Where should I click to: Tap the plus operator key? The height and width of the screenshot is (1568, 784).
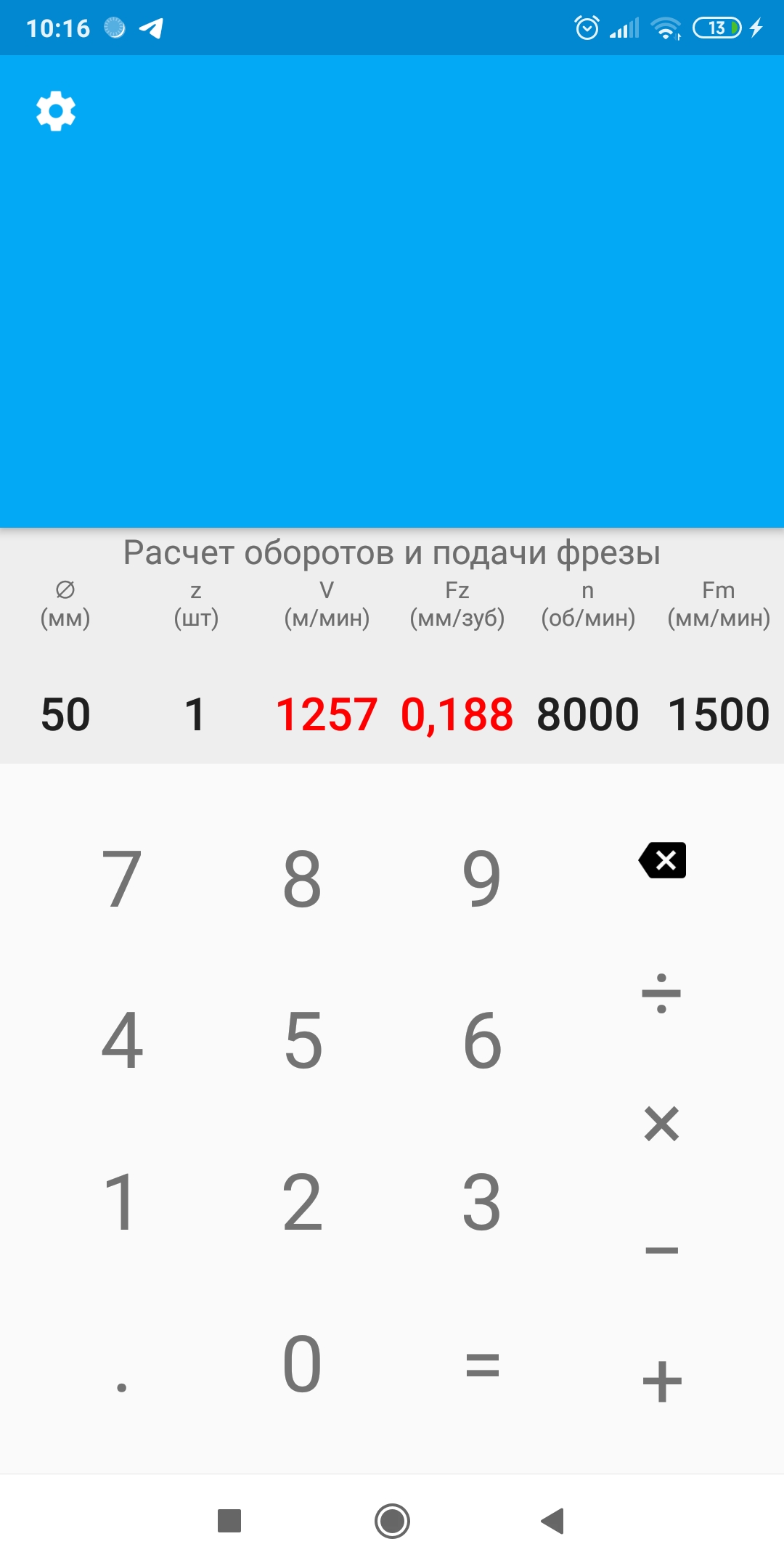pos(661,1381)
